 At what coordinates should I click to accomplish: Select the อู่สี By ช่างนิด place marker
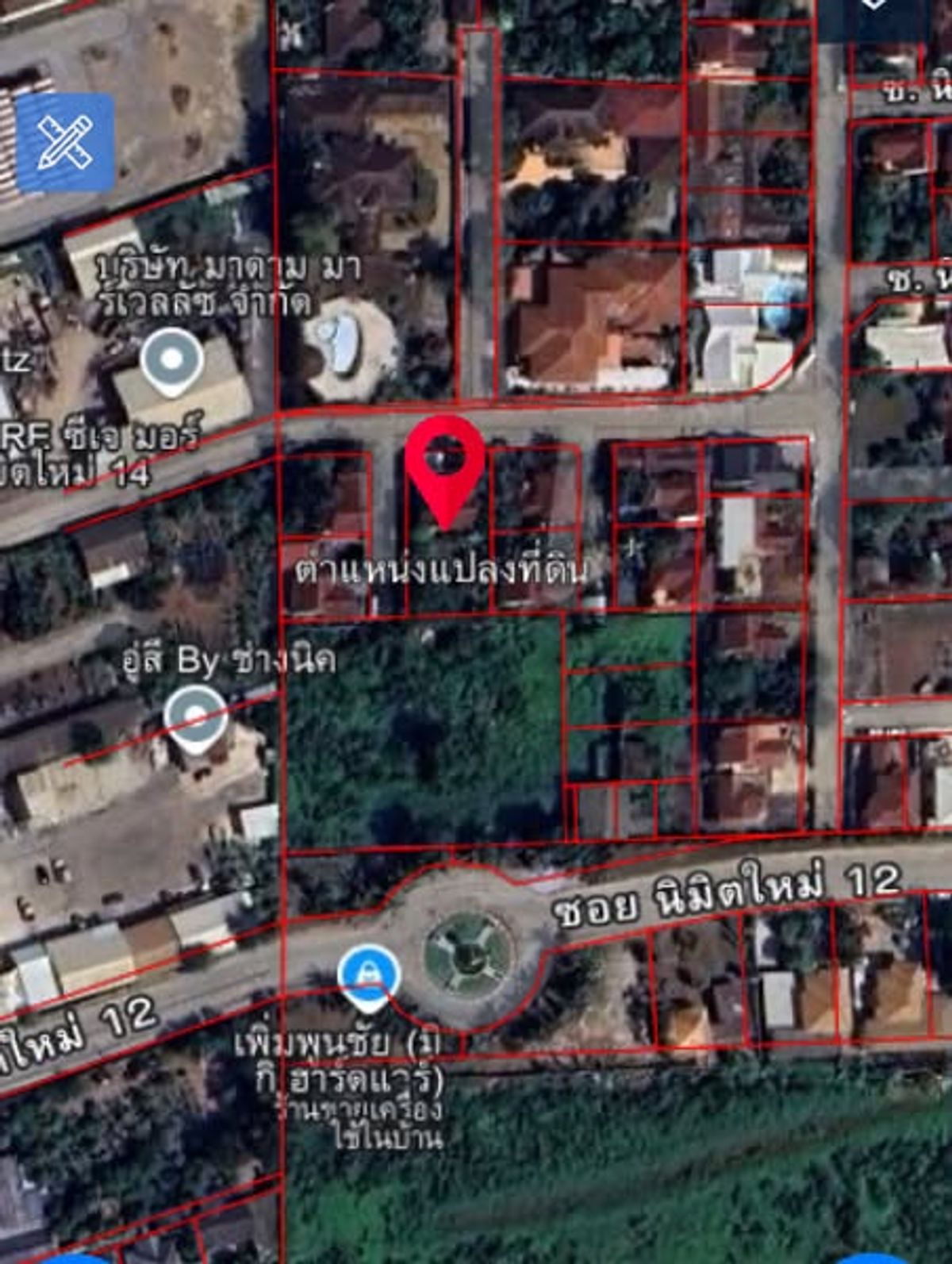[x=195, y=717]
